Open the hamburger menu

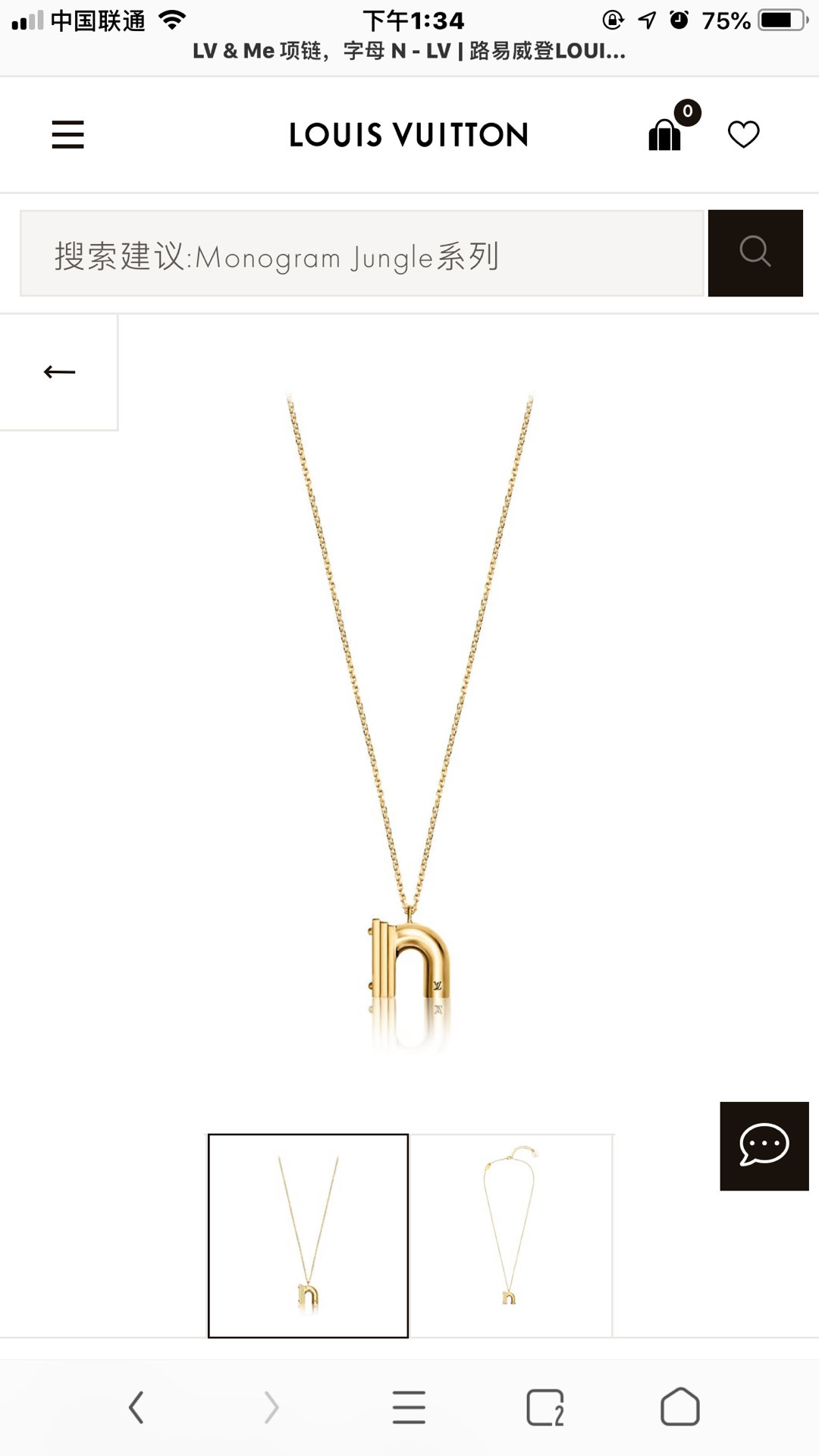pyautogui.click(x=67, y=134)
